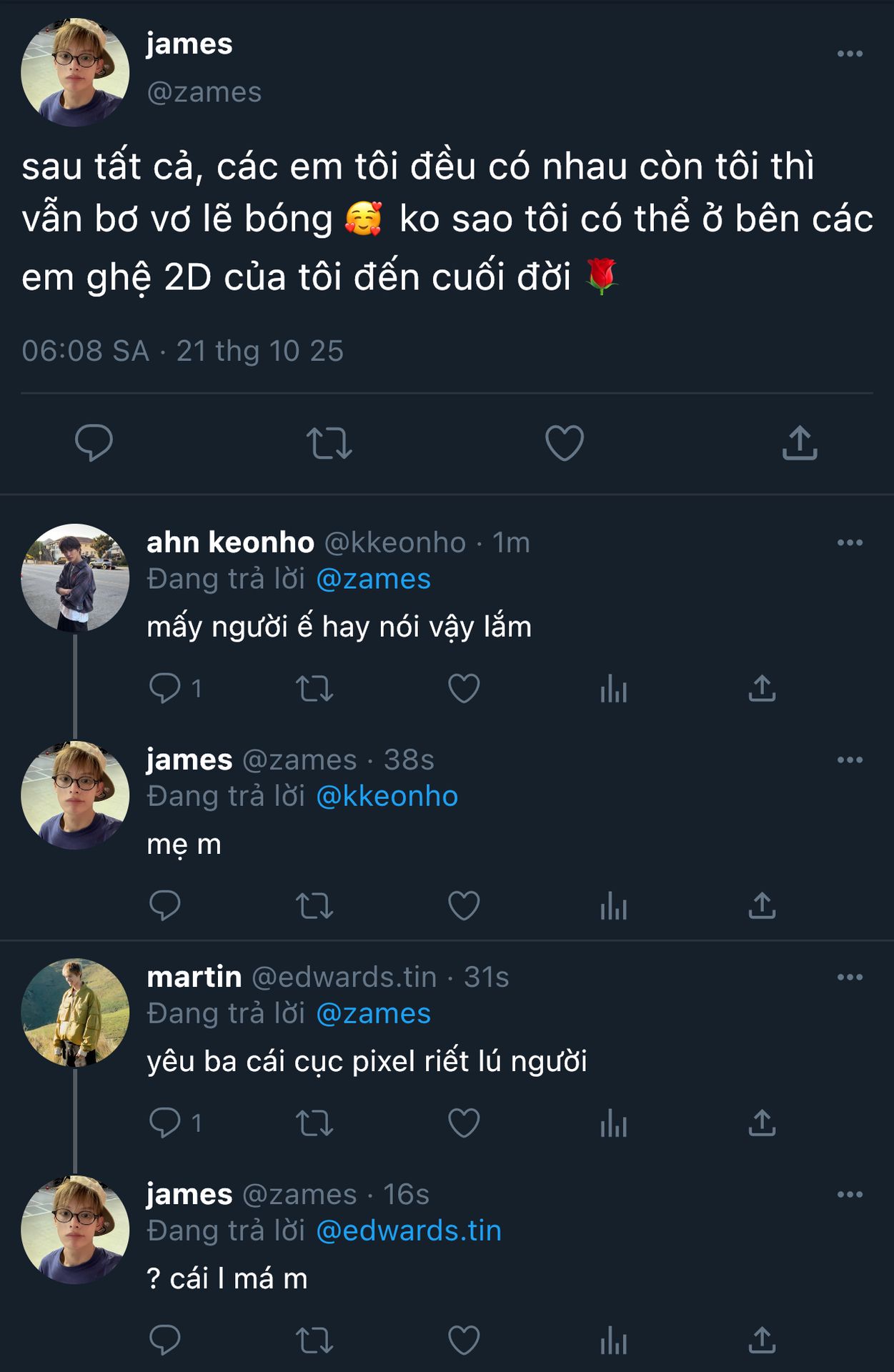Open ahn keonho's profile picture
Viewport: 894px width, 1372px height.
[x=75, y=577]
